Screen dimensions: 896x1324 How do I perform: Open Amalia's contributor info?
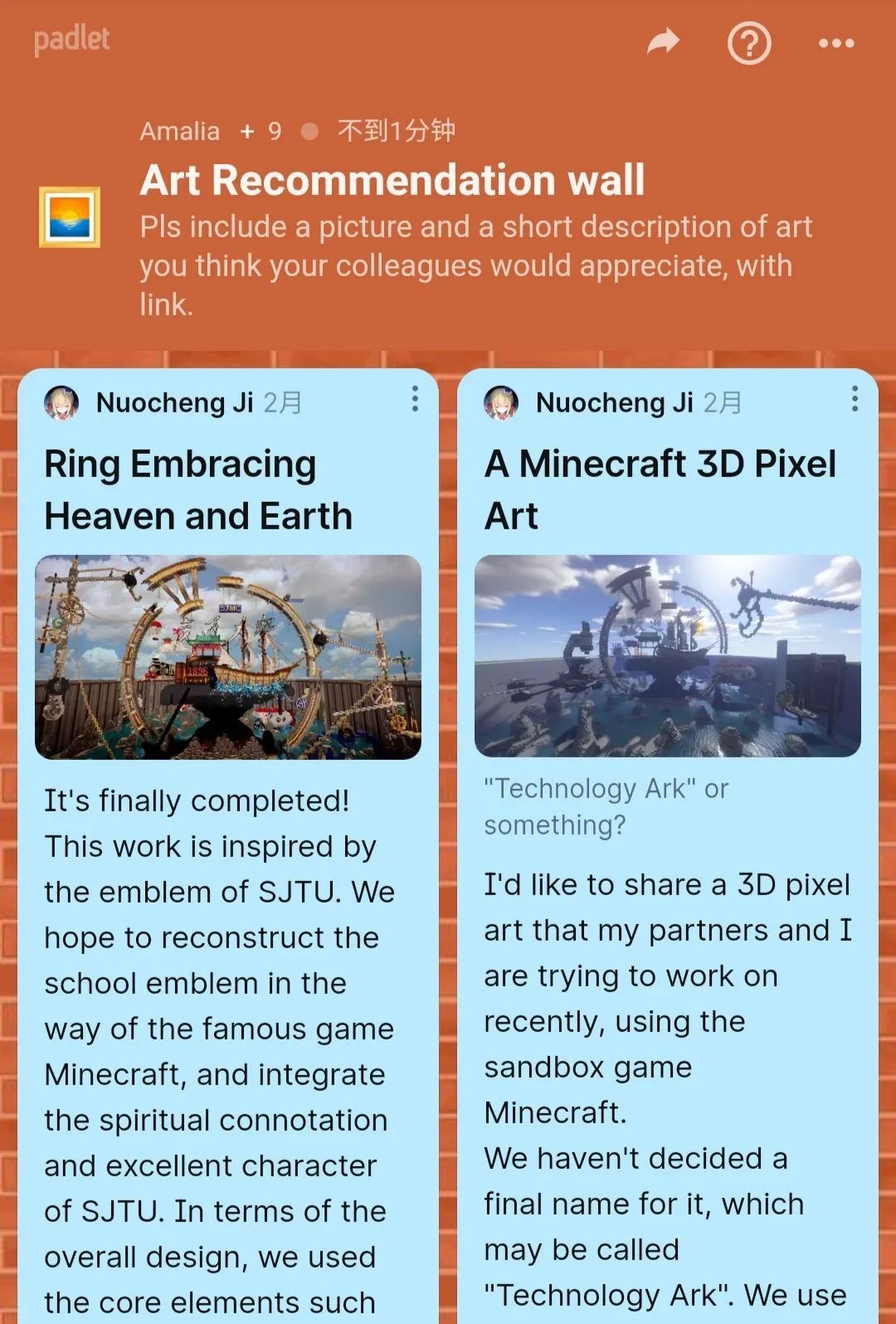(179, 131)
